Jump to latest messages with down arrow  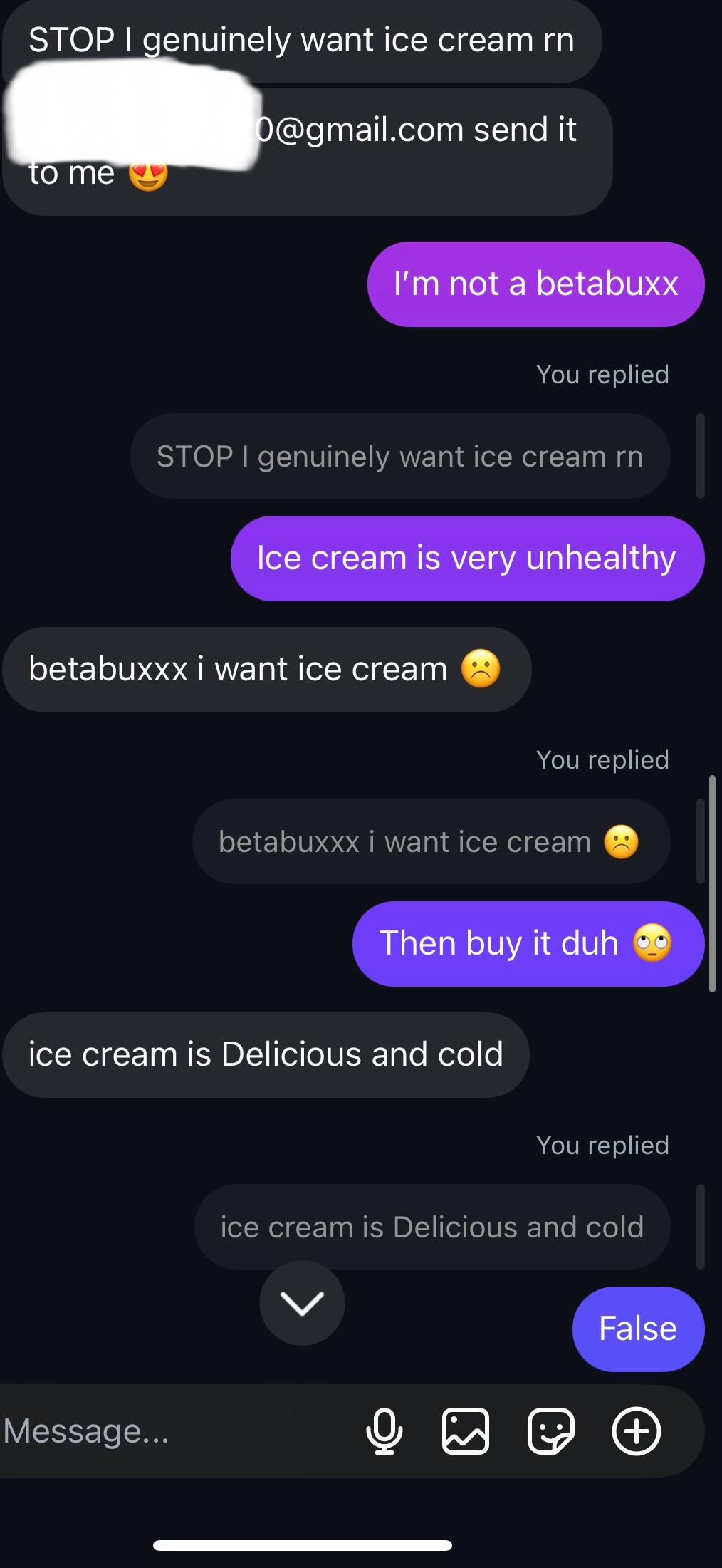pyautogui.click(x=302, y=1303)
